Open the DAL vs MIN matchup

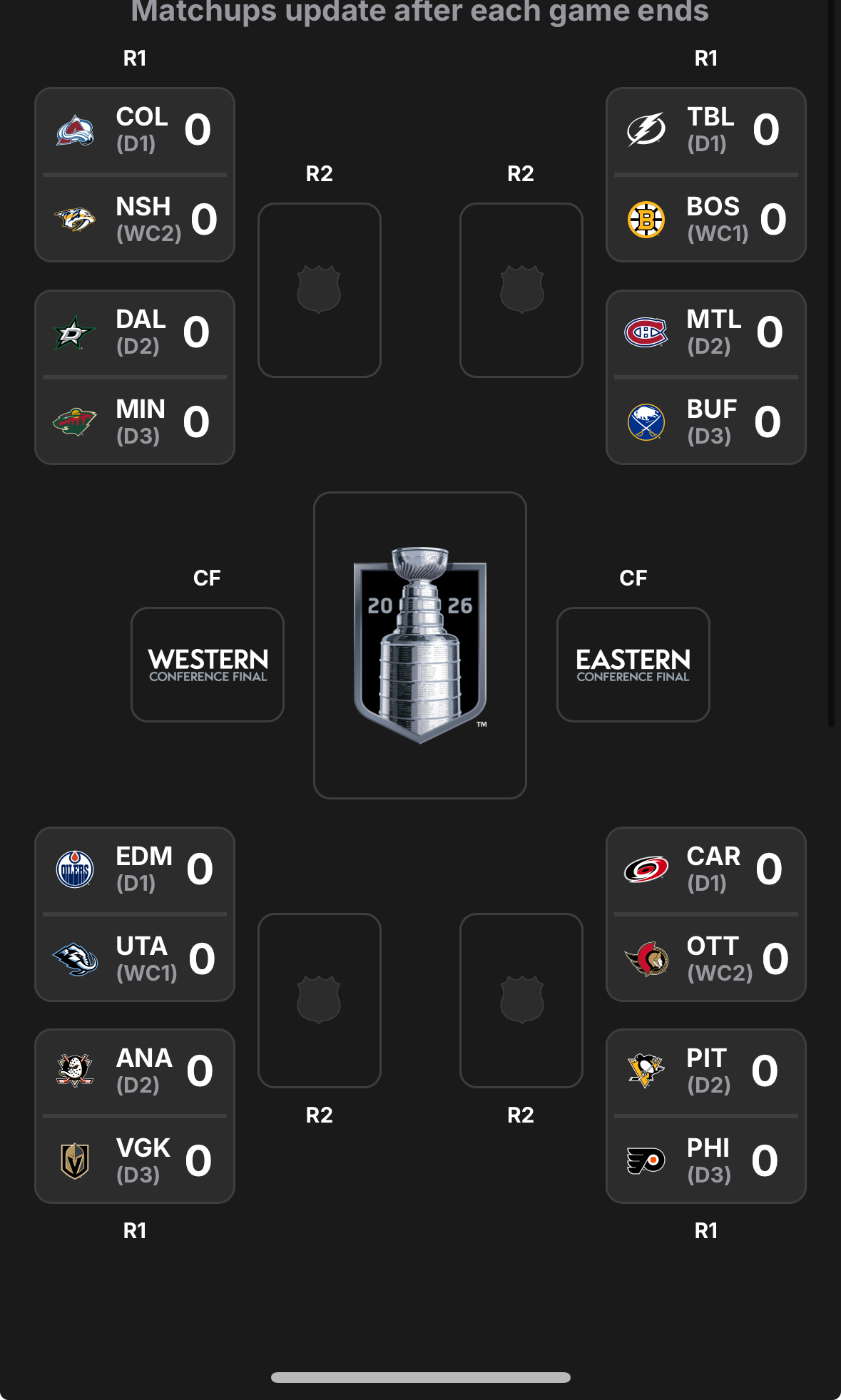click(135, 377)
